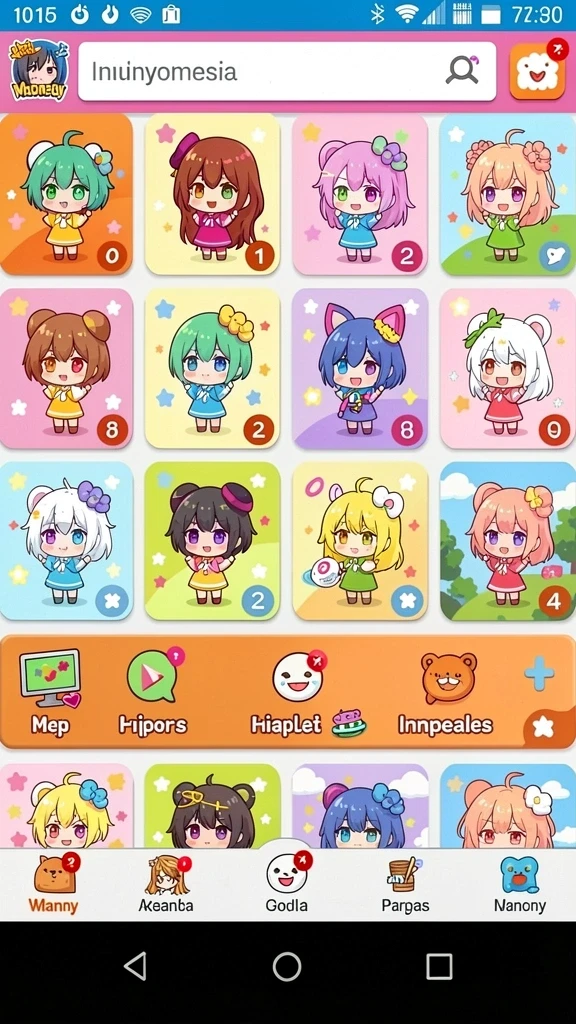Select the brown long-haired character card numbered 1
The height and width of the screenshot is (1024, 576).
(212, 195)
